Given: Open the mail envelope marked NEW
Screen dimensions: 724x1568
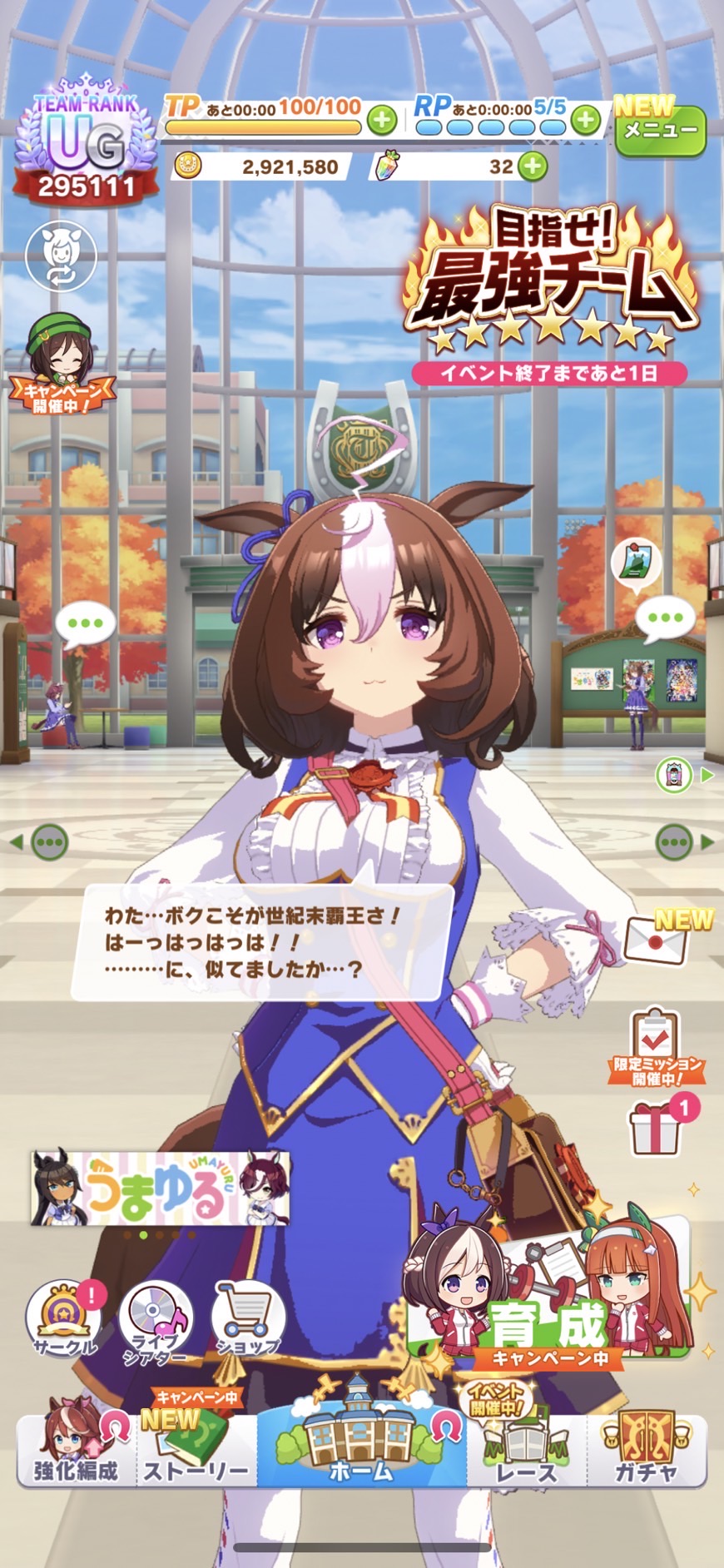Looking at the screenshot, I should [656, 939].
